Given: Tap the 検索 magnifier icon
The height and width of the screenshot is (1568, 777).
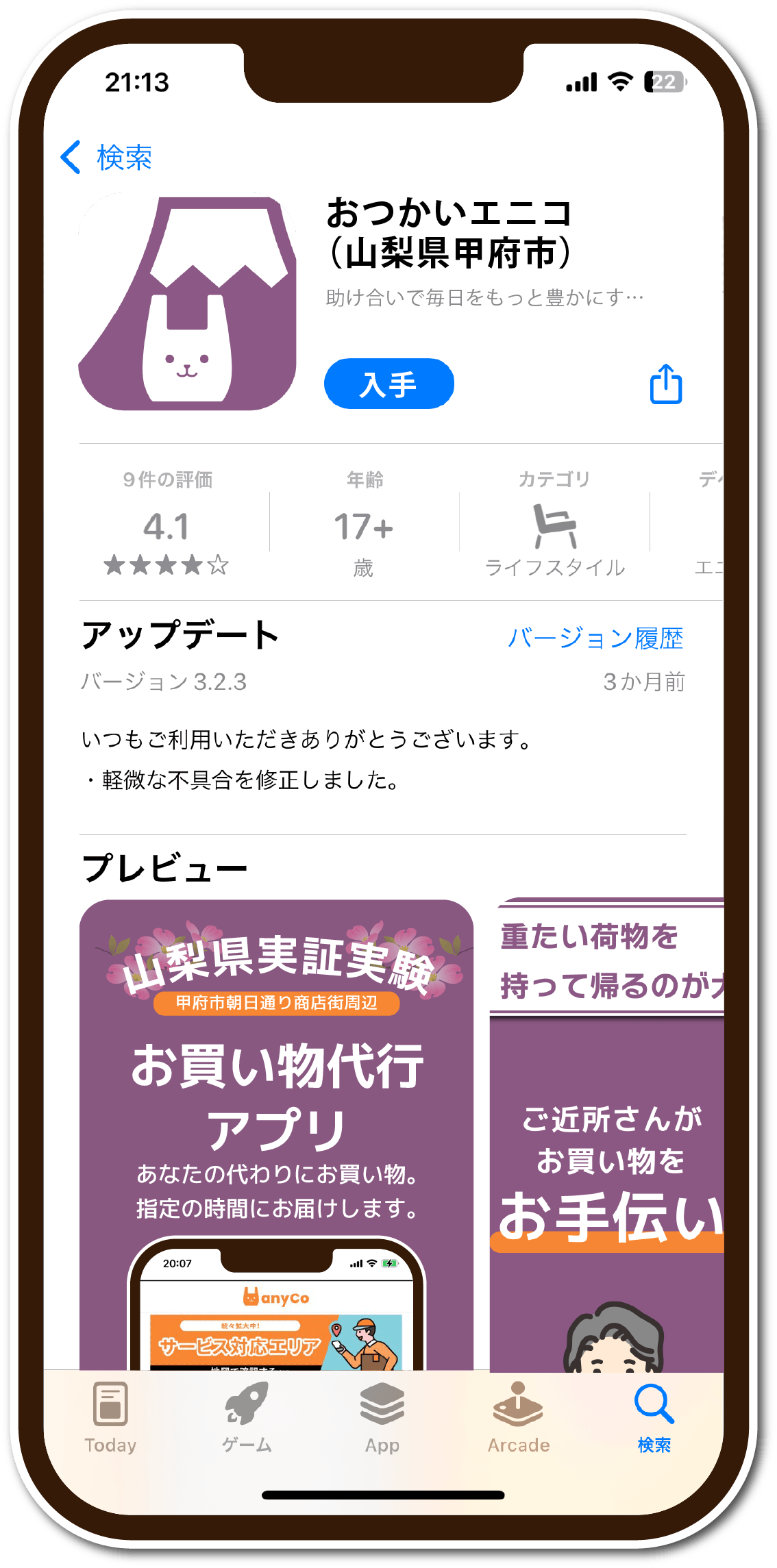Looking at the screenshot, I should [654, 1404].
